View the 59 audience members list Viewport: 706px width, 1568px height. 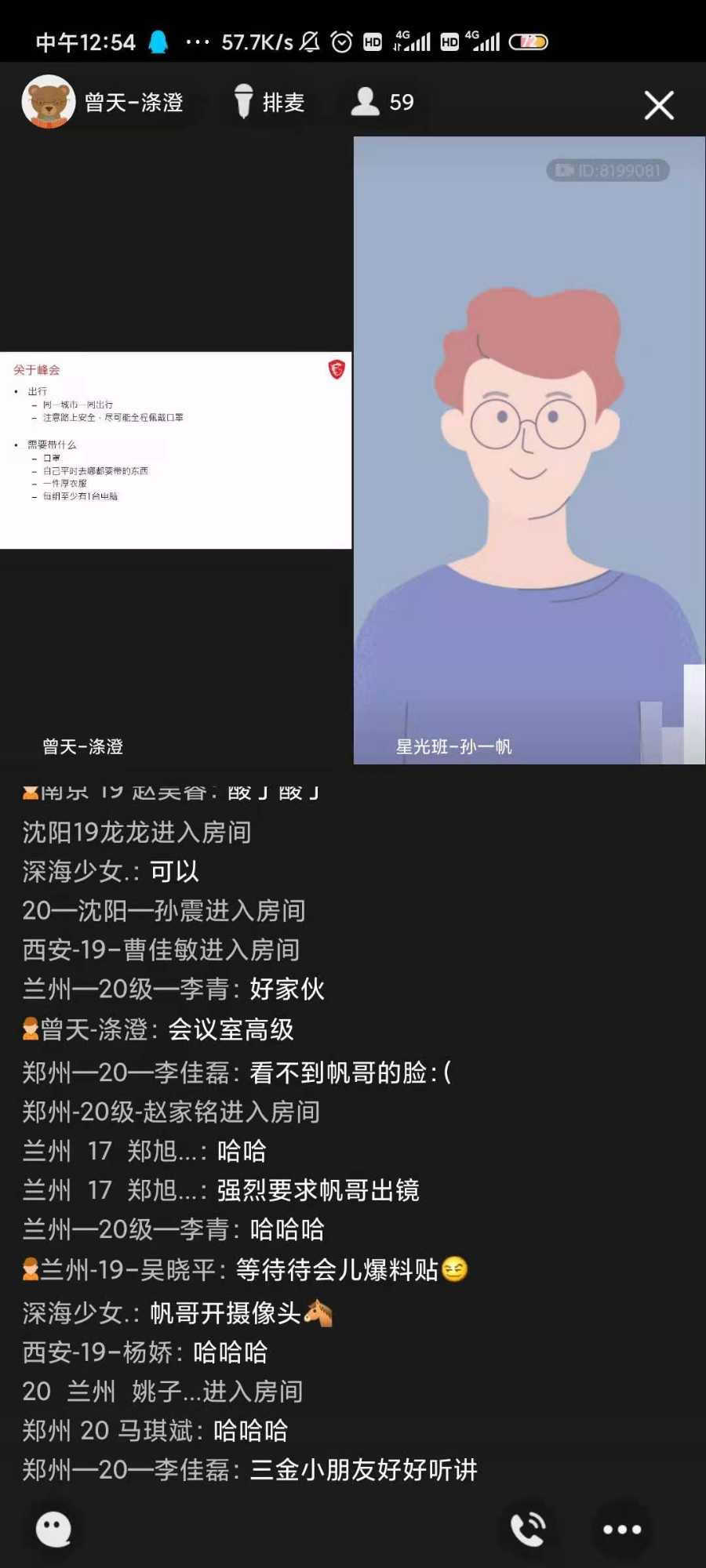click(x=383, y=102)
